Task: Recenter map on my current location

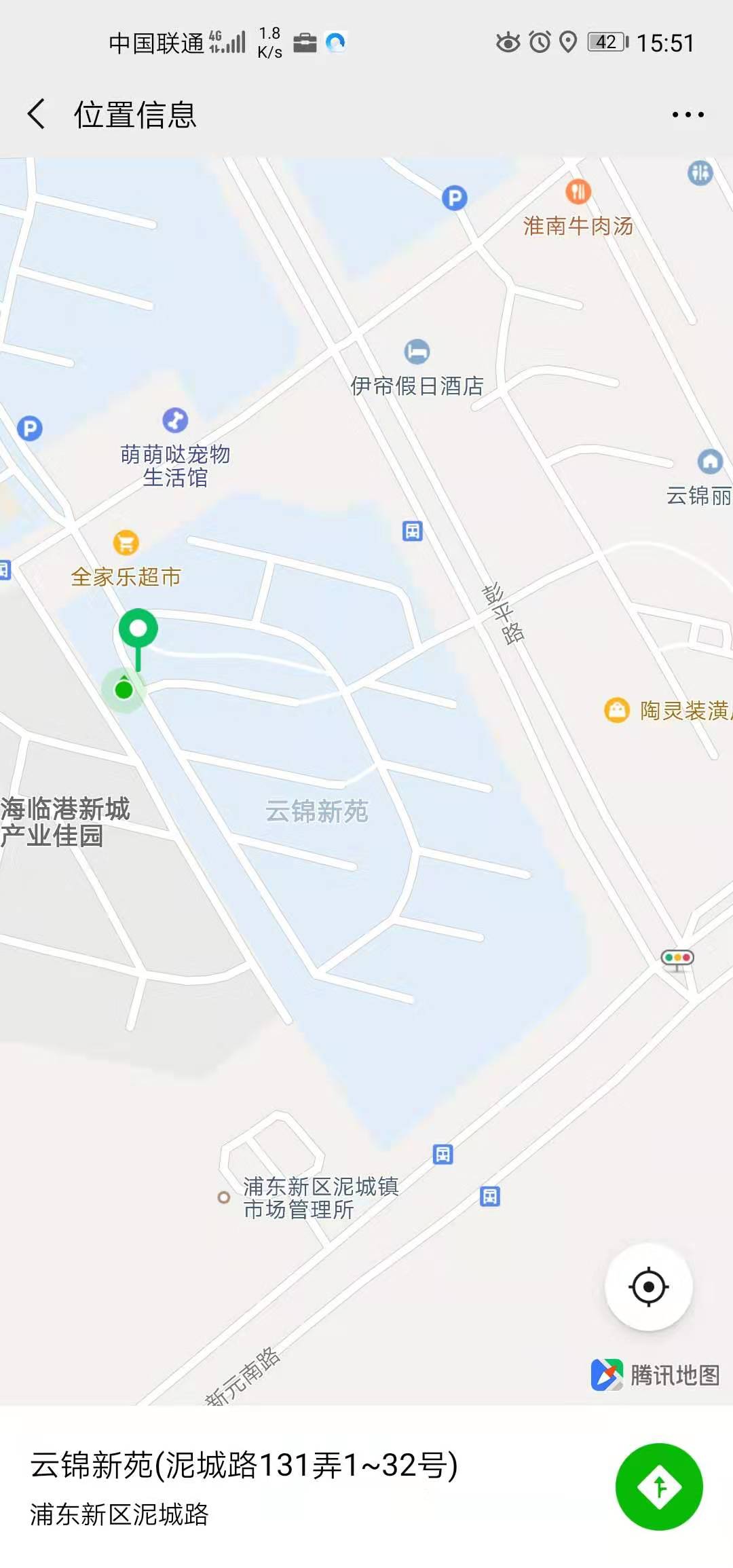Action: (648, 1286)
